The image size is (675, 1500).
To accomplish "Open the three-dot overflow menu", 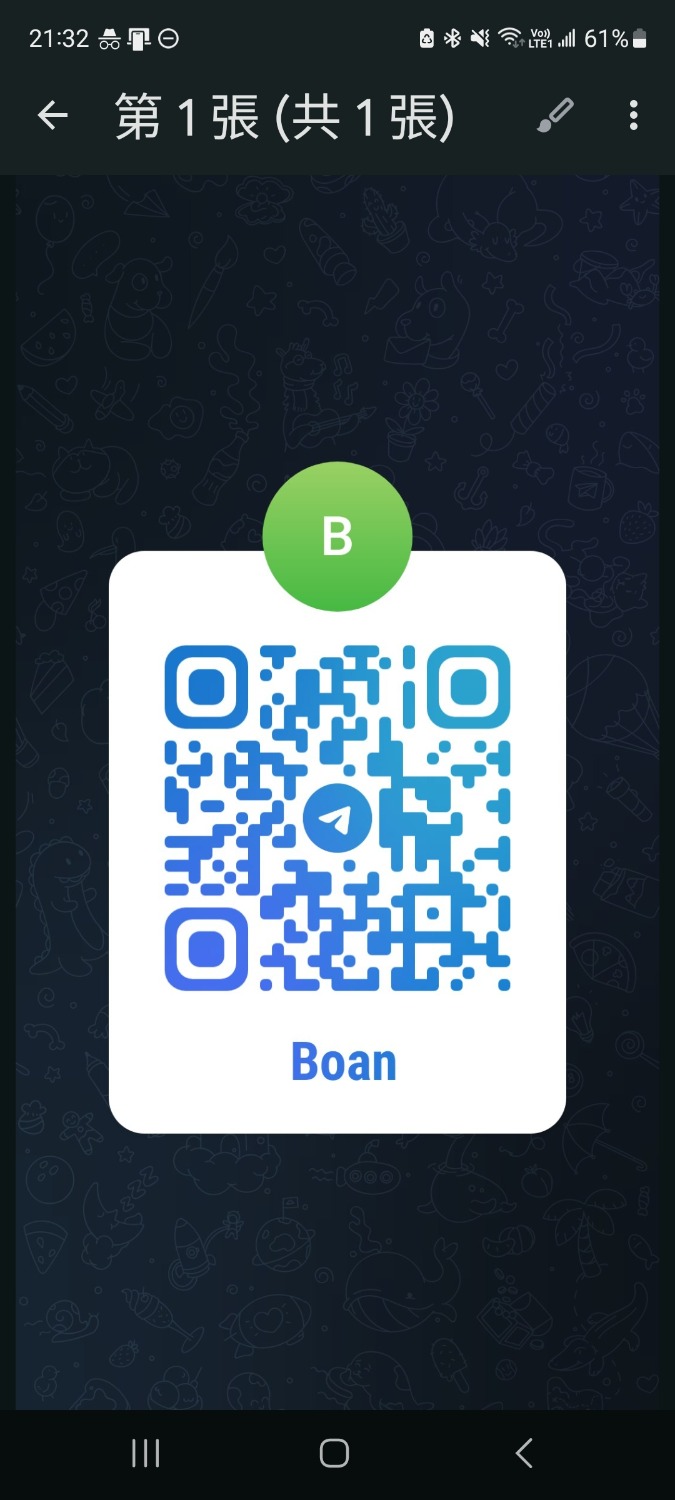I will [633, 116].
